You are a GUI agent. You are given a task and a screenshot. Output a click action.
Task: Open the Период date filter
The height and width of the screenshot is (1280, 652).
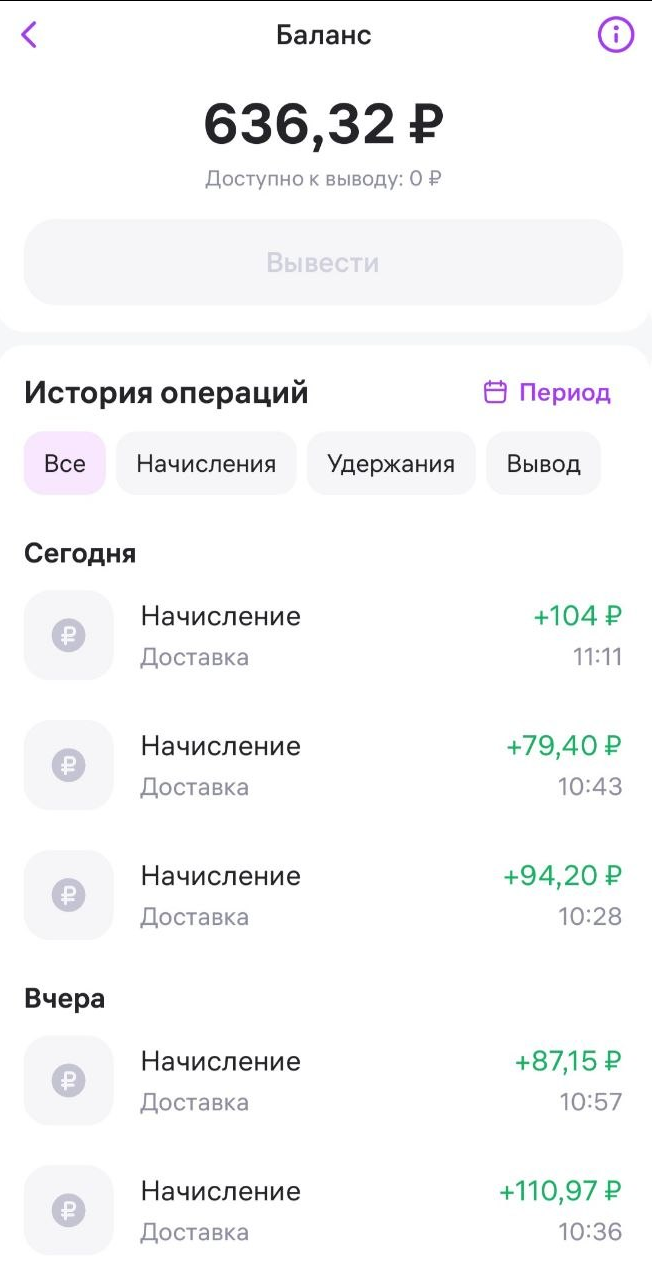(x=547, y=392)
